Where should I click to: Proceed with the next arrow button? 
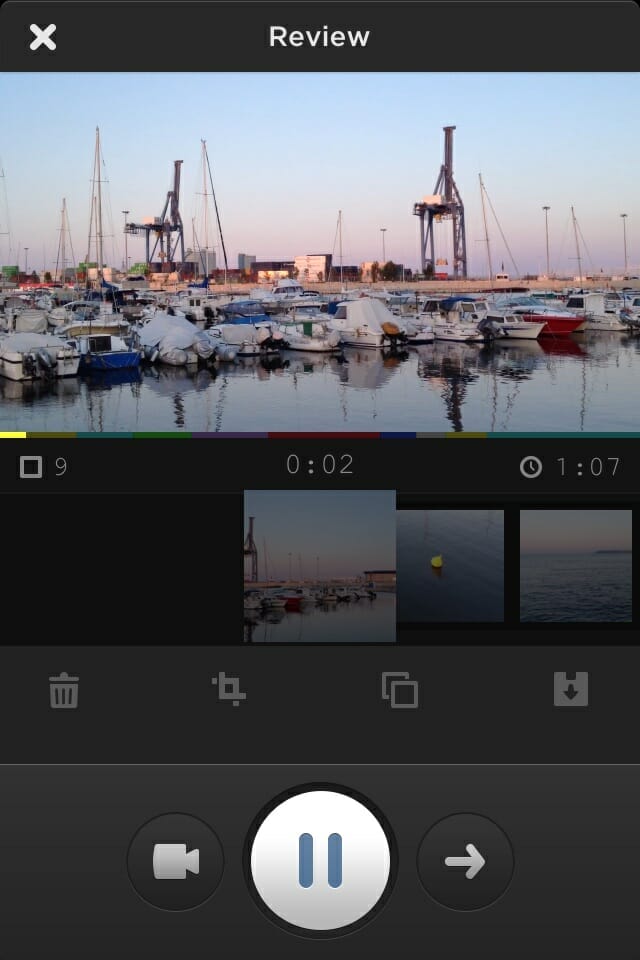coord(465,861)
